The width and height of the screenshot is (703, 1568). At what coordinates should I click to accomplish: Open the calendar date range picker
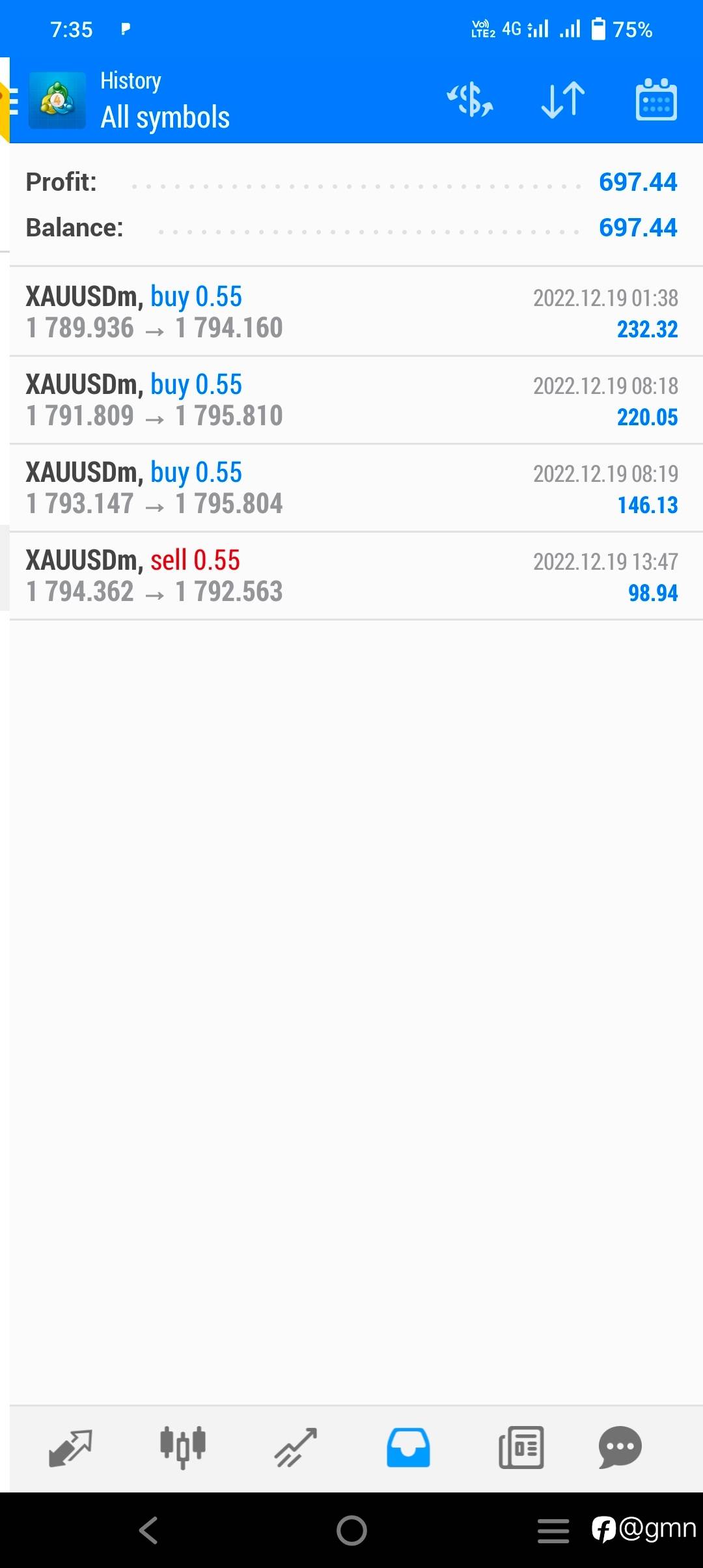pos(656,100)
